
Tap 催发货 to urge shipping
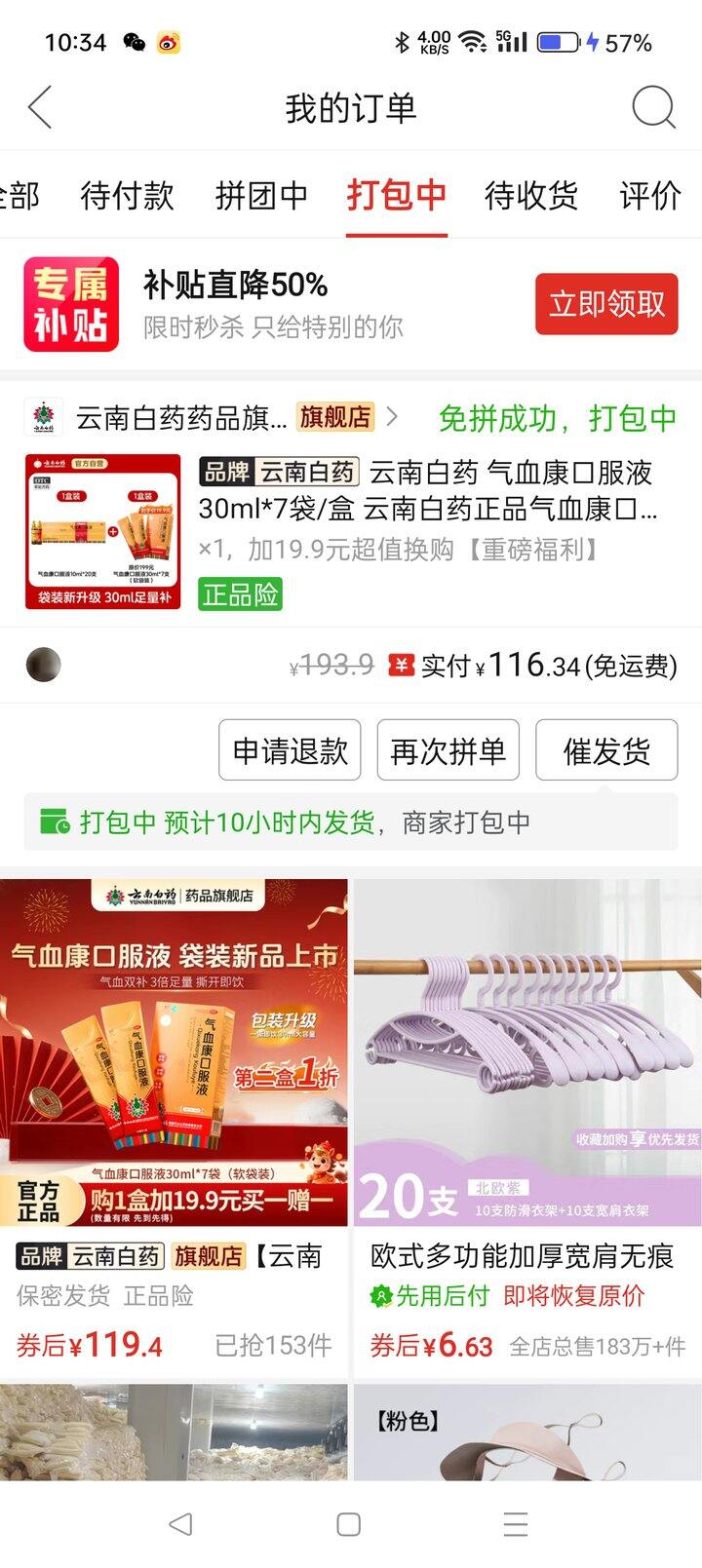coord(605,750)
